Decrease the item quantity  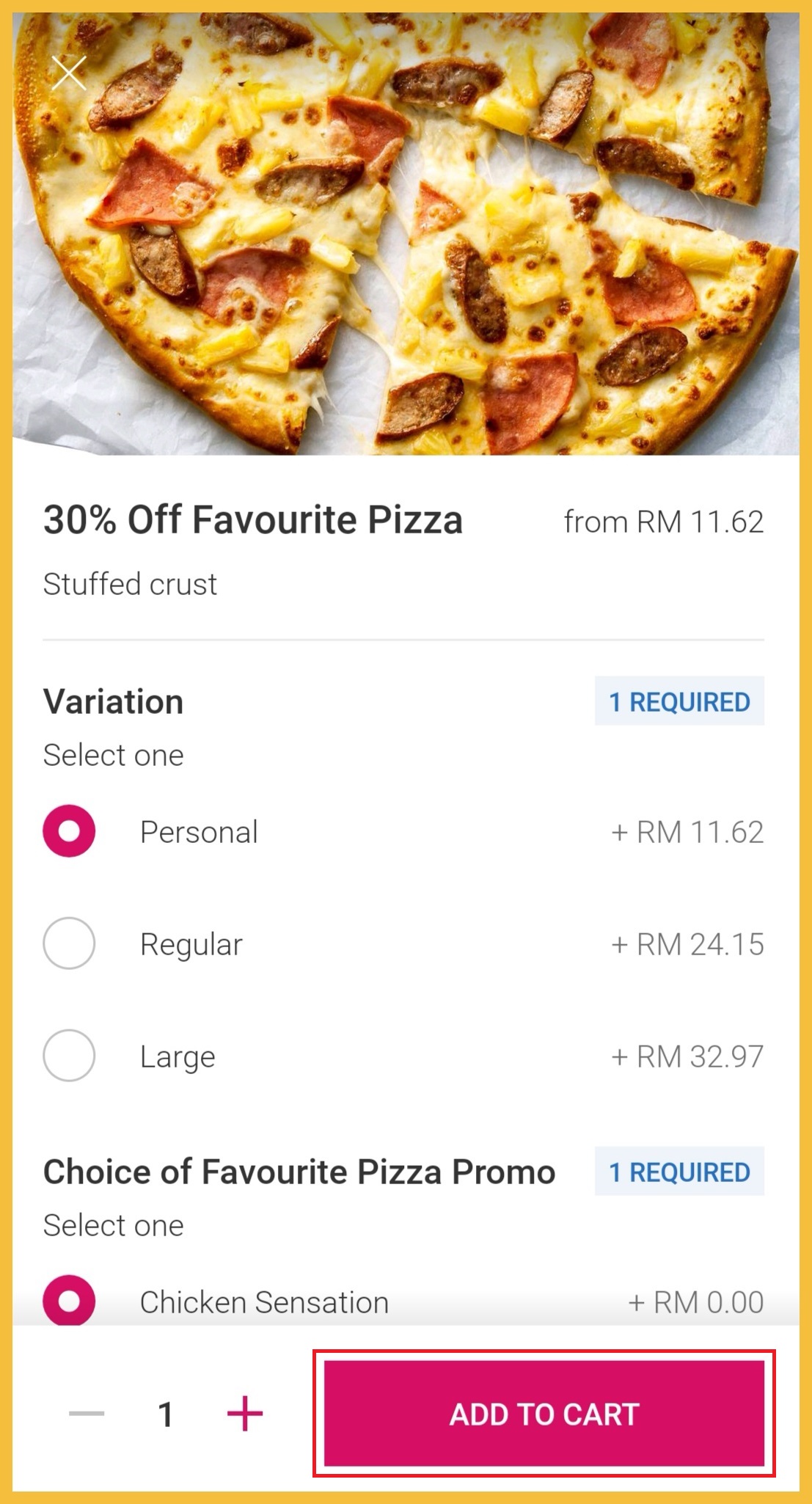coord(87,1414)
